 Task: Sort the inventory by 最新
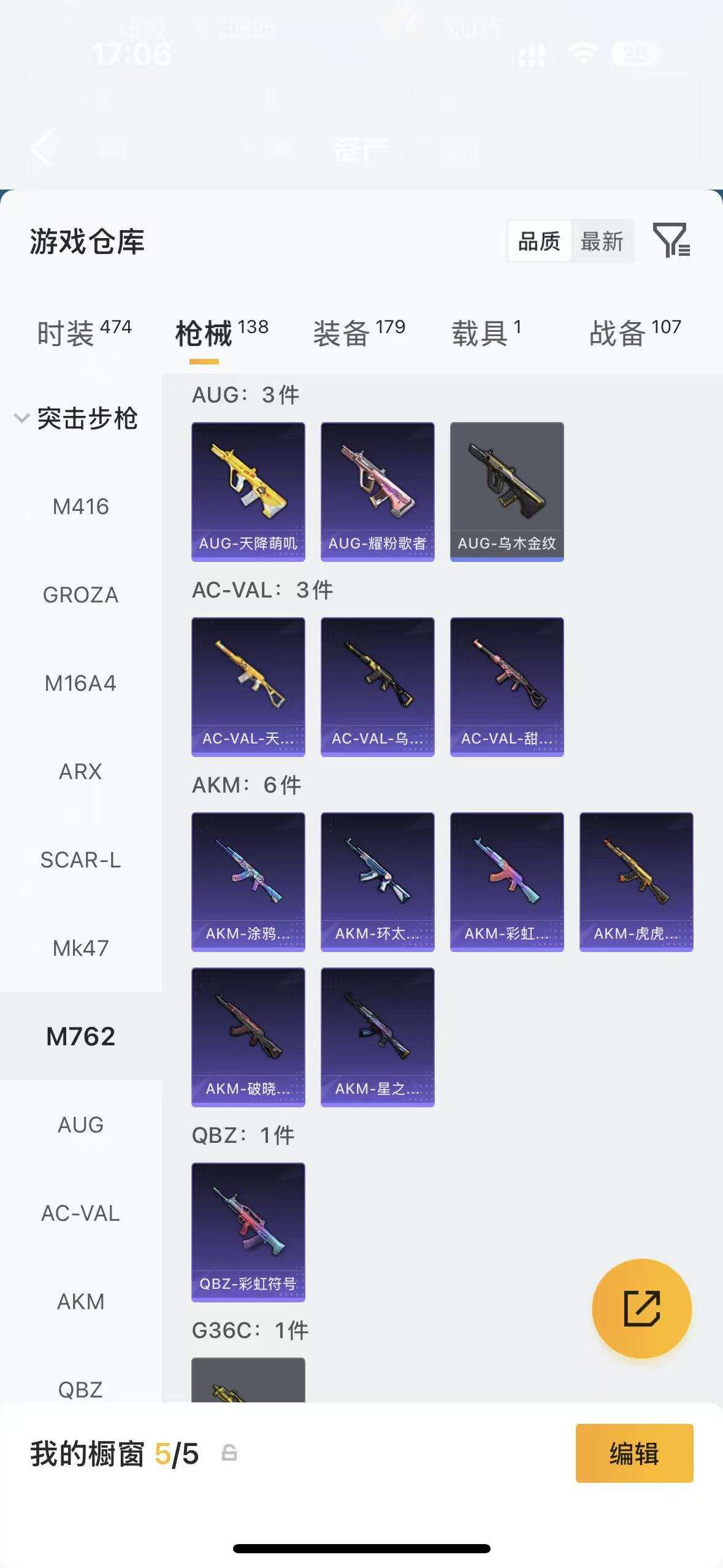(x=602, y=241)
